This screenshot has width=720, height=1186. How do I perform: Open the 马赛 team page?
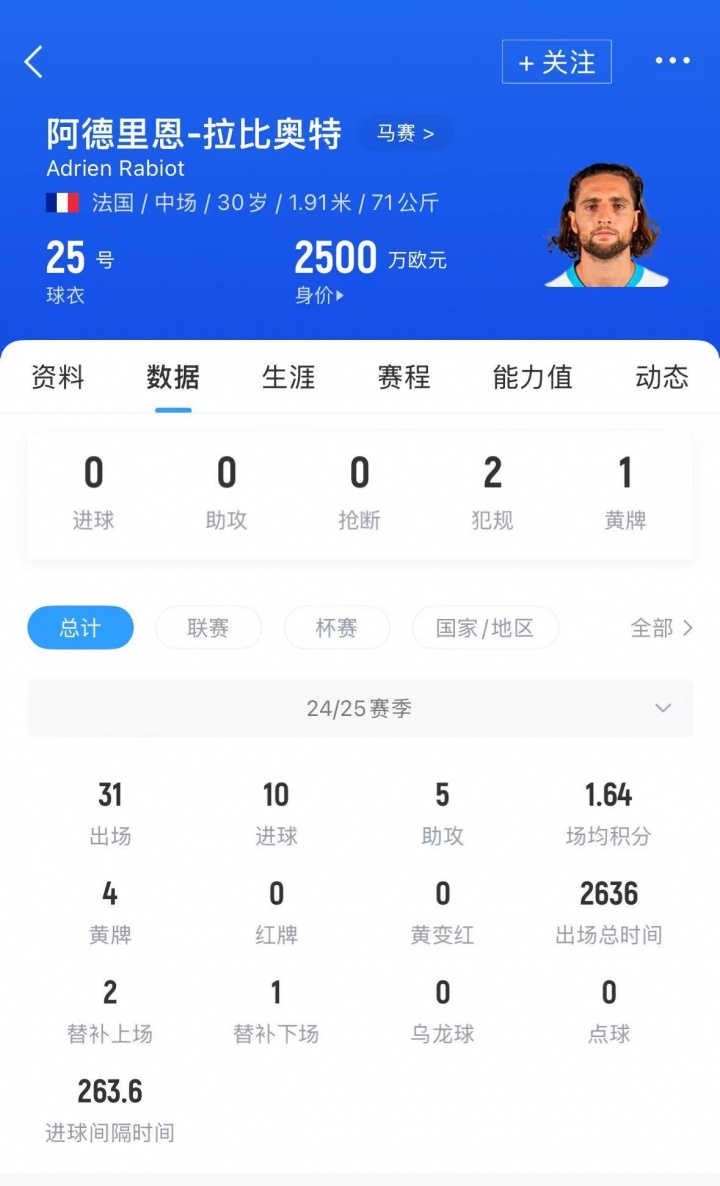coord(405,133)
